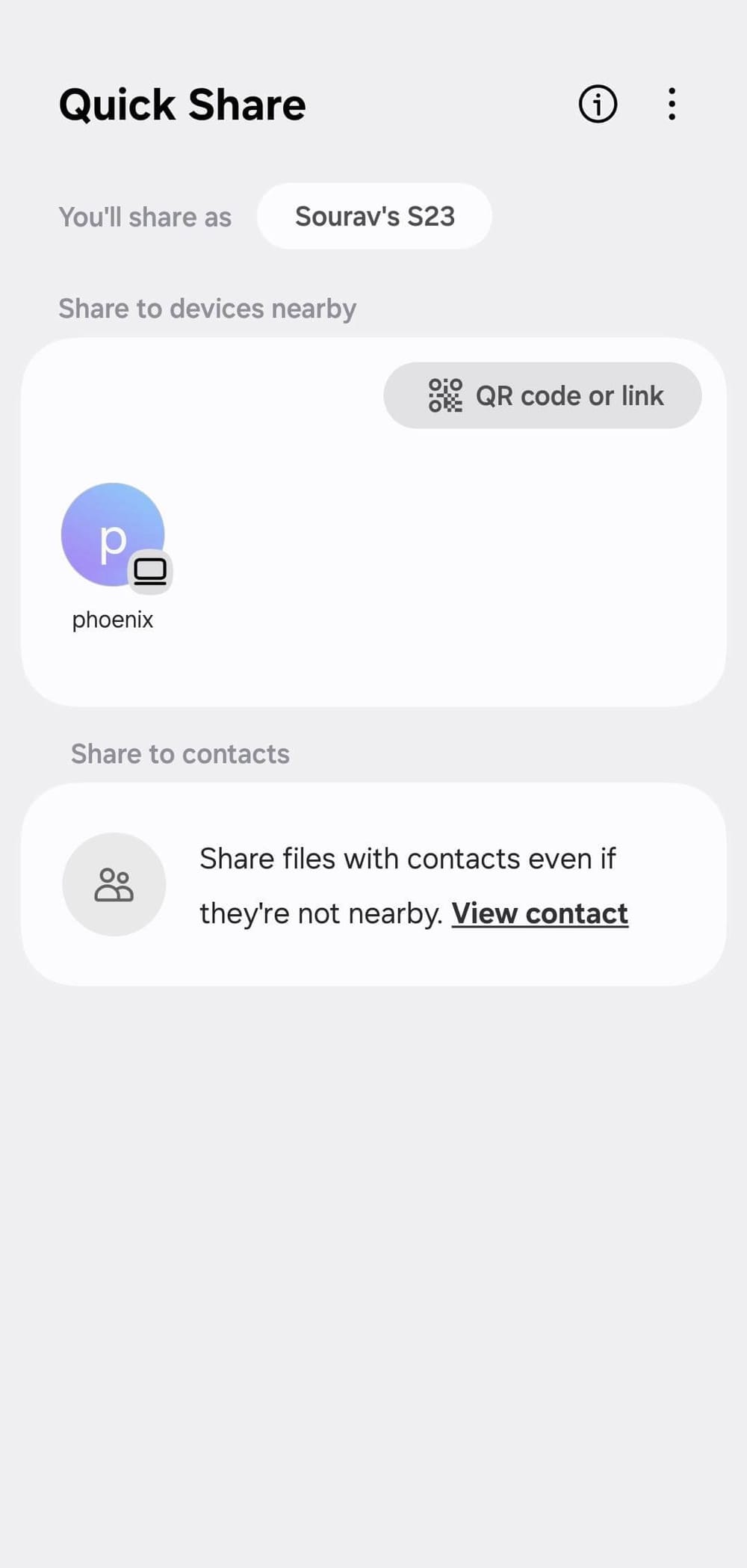Click the You'll share as label

pos(145,216)
